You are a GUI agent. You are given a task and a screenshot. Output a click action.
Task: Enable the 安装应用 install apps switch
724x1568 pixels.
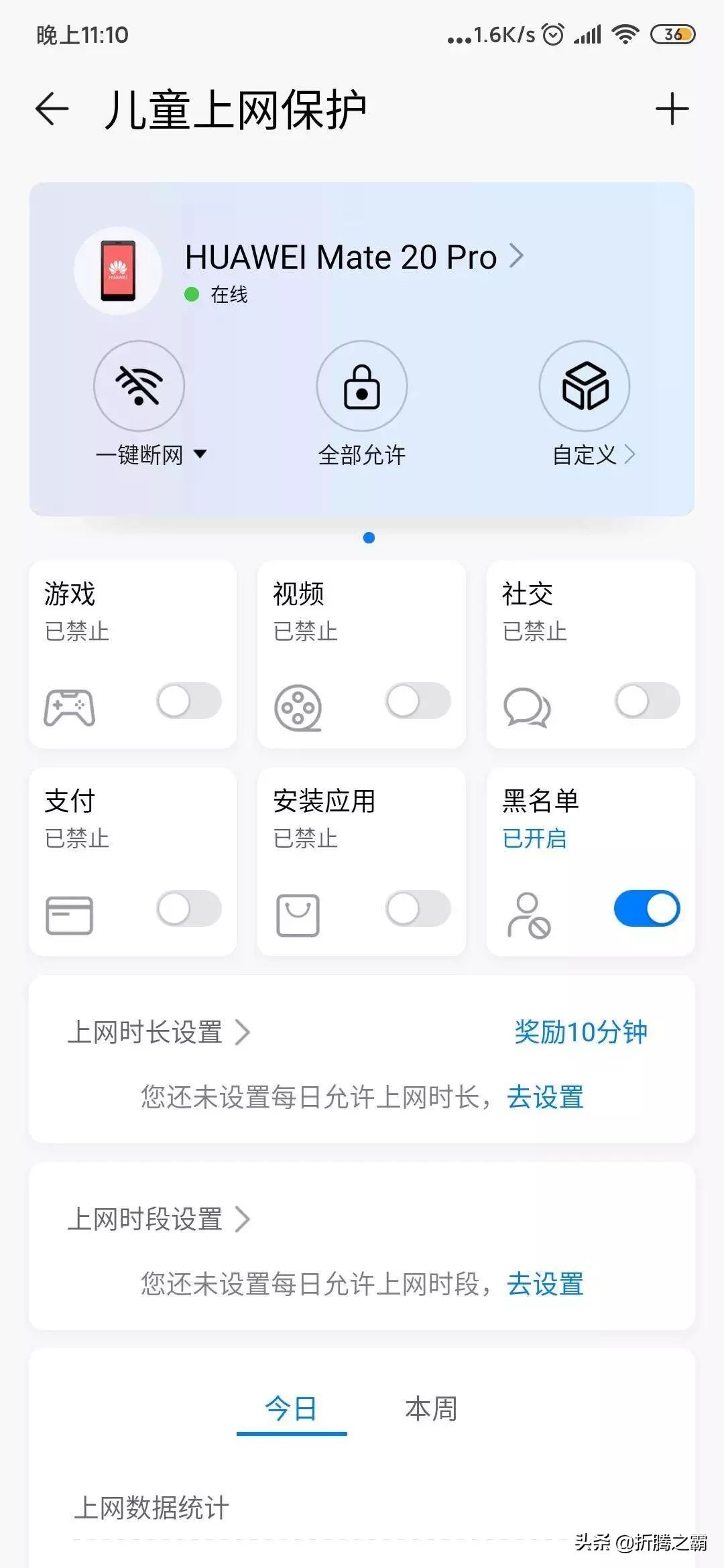coord(418,909)
